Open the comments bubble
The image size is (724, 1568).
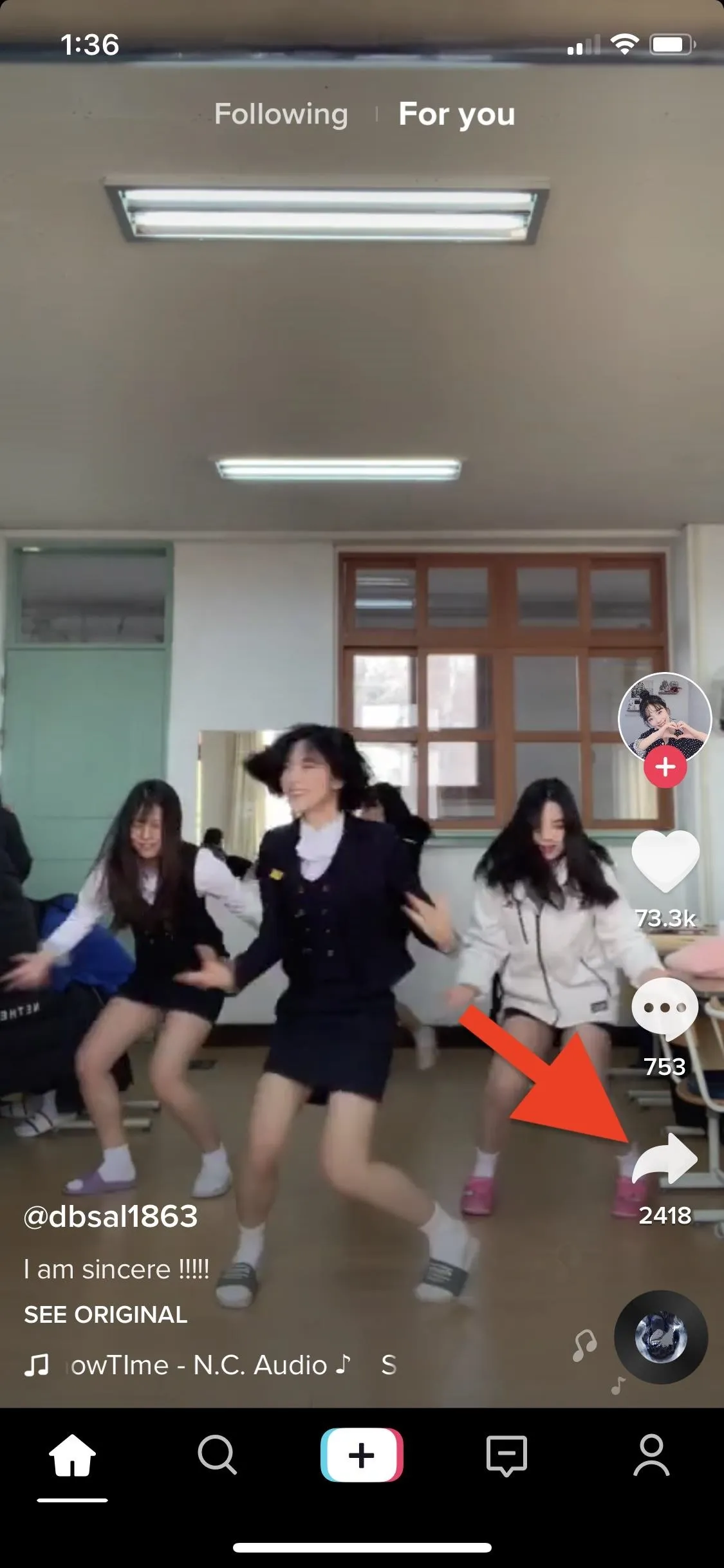pos(665,1009)
